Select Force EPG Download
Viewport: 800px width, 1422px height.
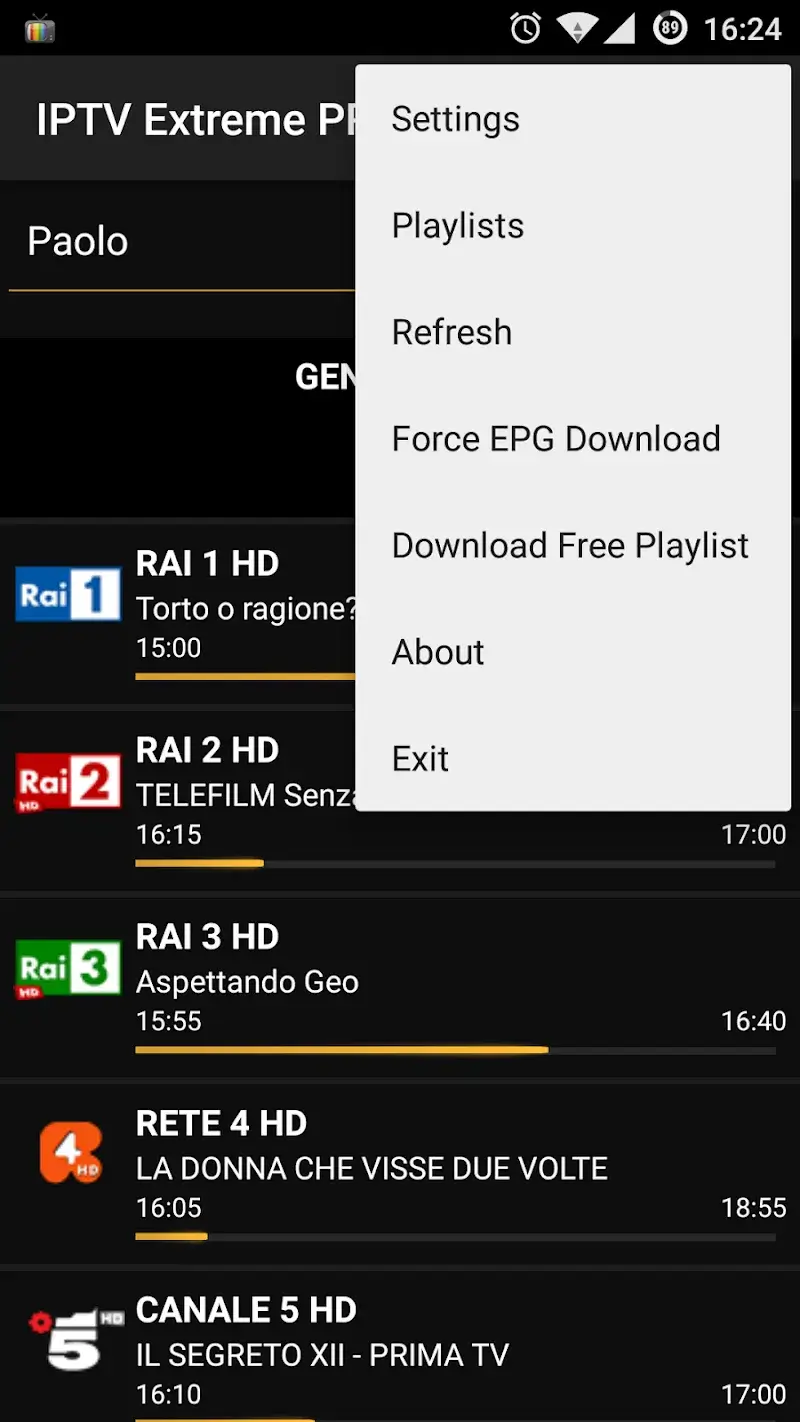[x=556, y=439]
